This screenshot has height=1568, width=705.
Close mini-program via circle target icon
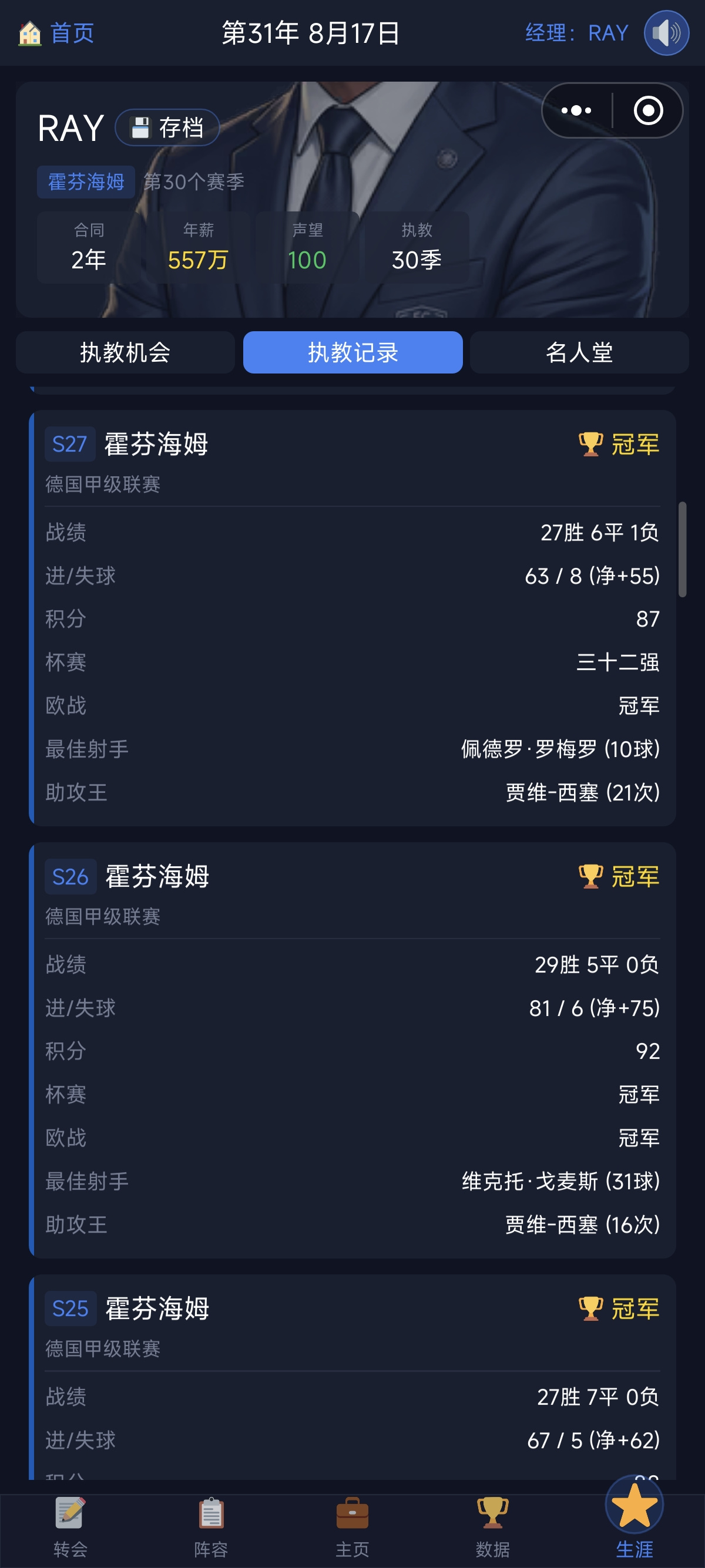pos(648,110)
